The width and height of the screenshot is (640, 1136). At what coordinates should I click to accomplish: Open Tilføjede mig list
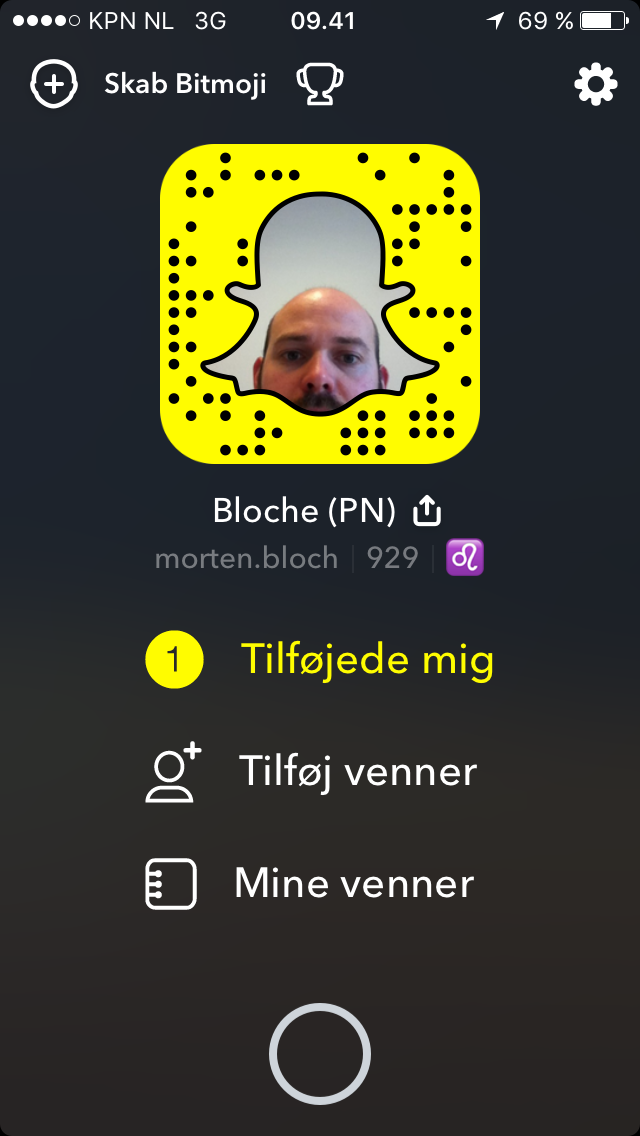(x=366, y=660)
